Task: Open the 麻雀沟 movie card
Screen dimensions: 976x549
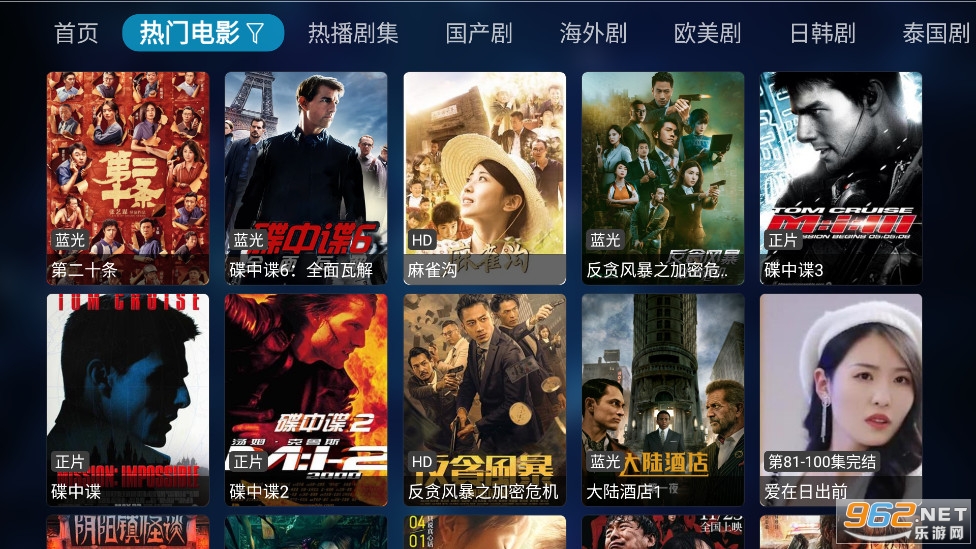Action: point(485,178)
